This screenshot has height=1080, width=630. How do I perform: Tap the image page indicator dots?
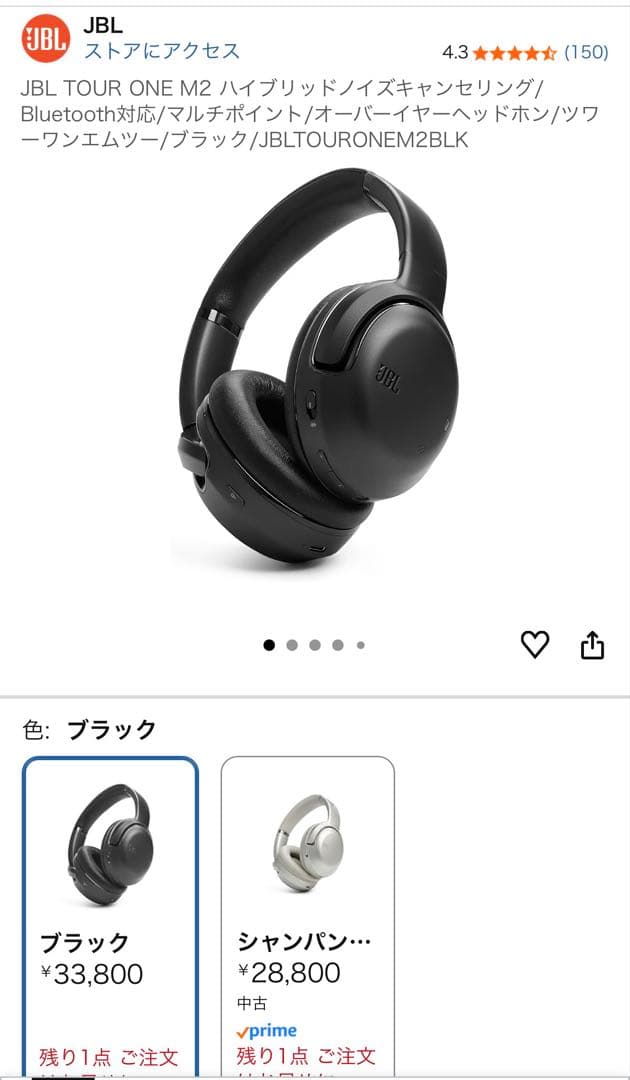(314, 645)
